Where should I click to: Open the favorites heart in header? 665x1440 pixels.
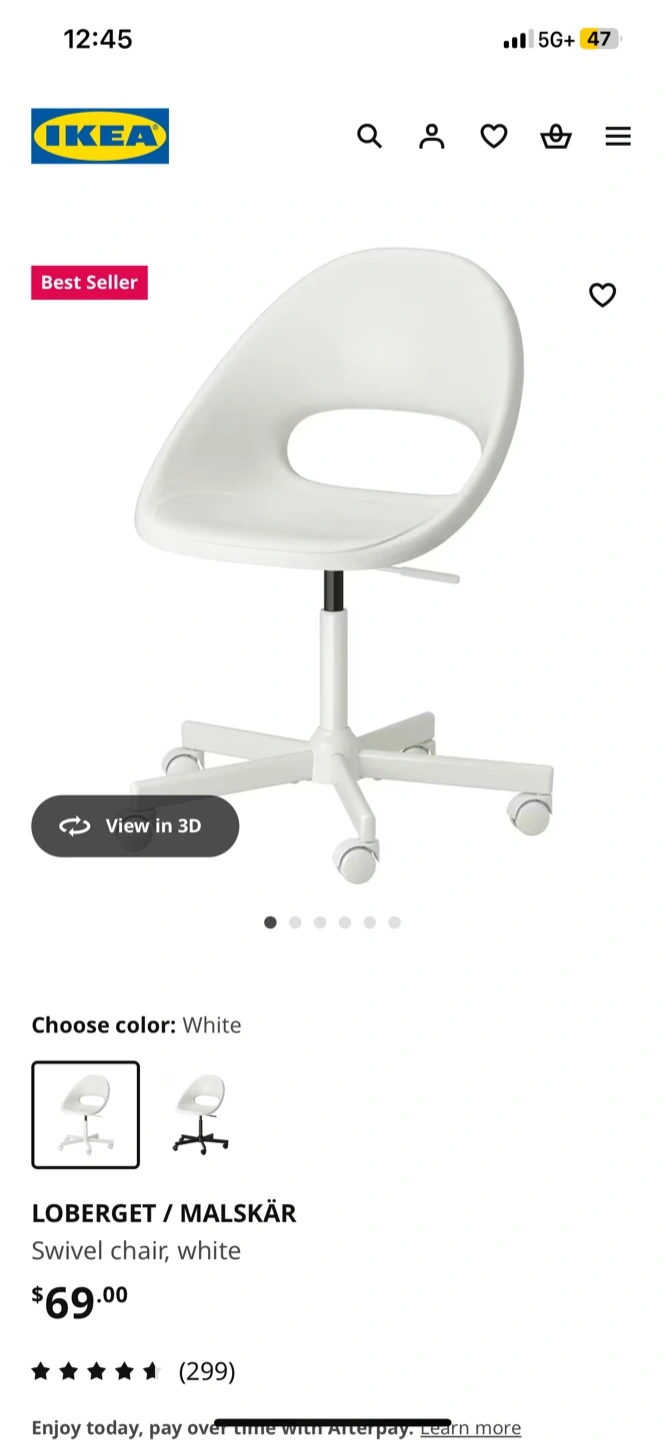494,136
